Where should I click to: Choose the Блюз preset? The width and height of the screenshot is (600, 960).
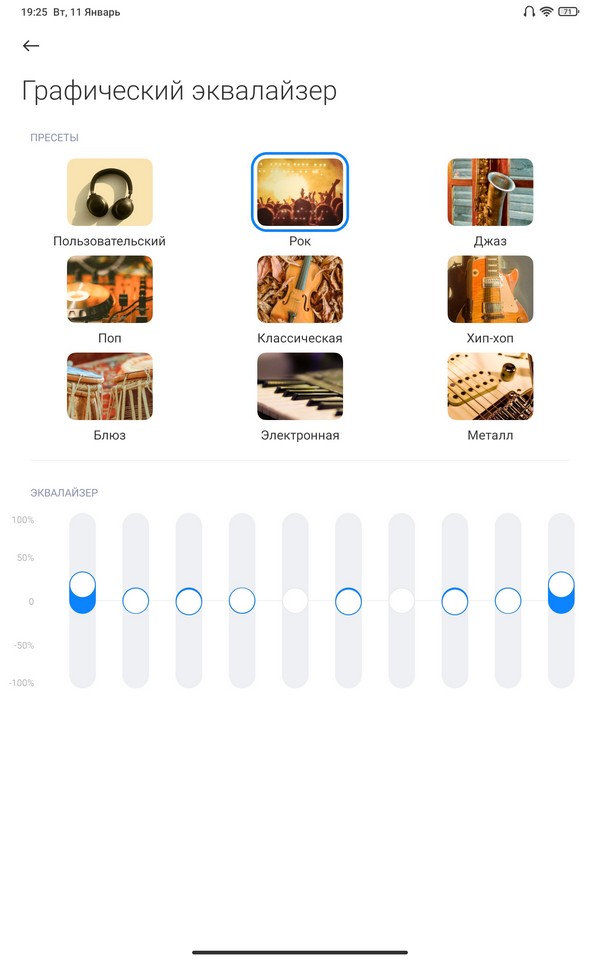click(x=109, y=386)
